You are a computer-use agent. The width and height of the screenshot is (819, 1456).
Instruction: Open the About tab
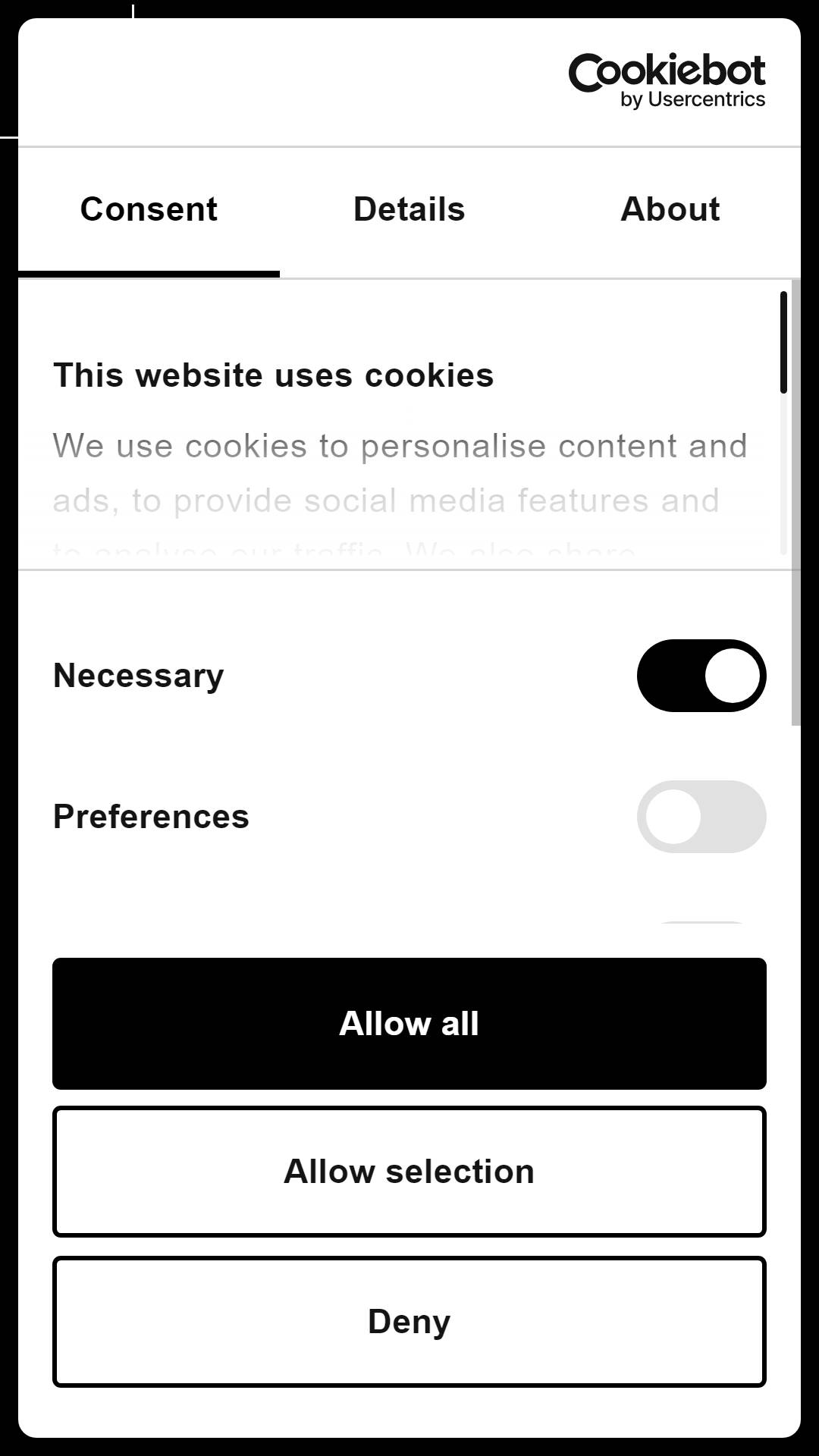tap(670, 210)
